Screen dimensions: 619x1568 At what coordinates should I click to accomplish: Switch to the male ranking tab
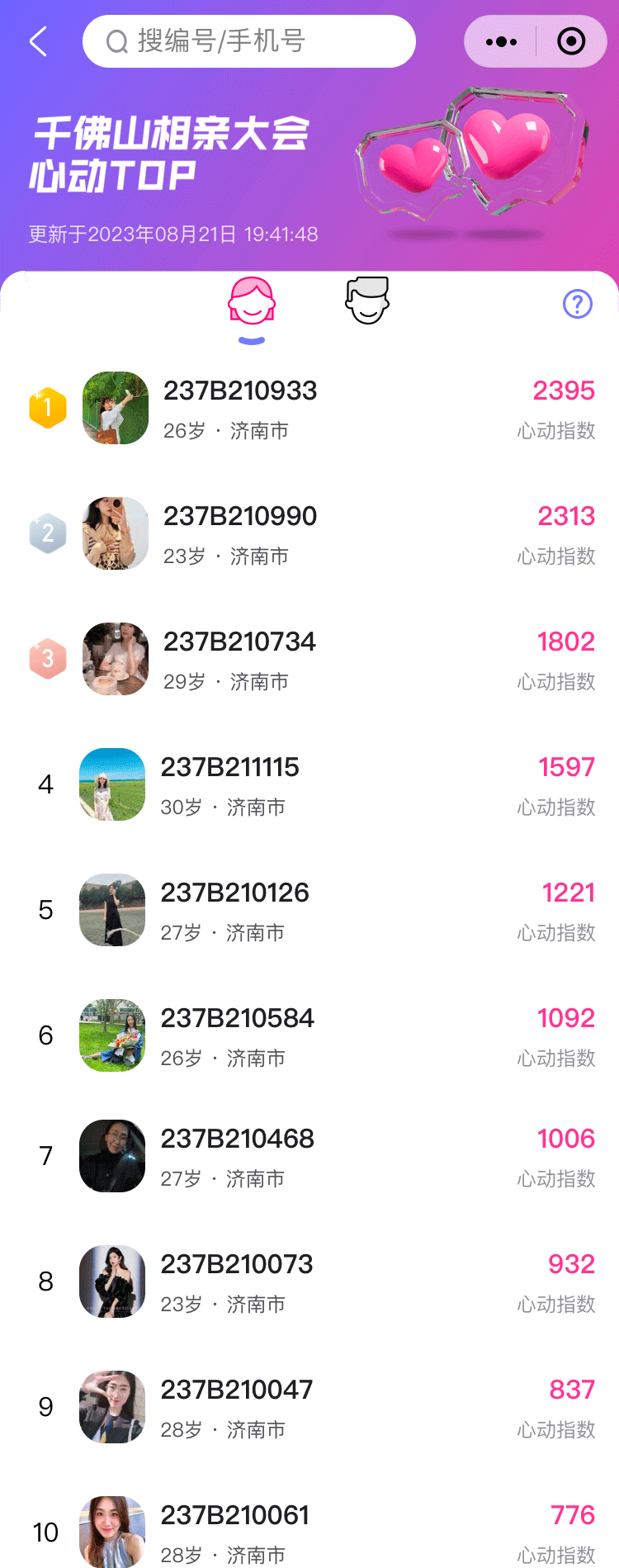367,301
